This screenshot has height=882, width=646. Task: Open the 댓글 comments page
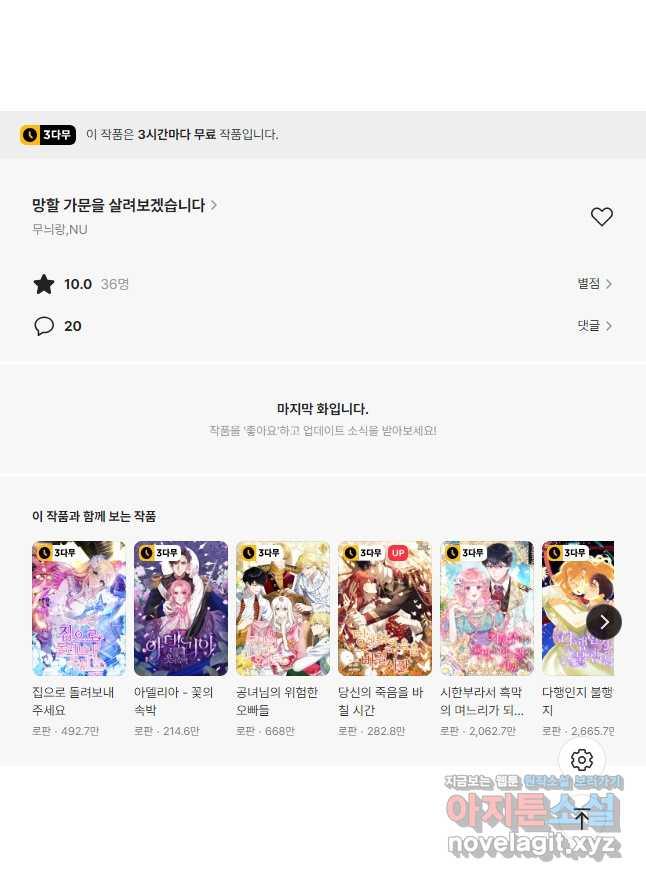tap(594, 326)
